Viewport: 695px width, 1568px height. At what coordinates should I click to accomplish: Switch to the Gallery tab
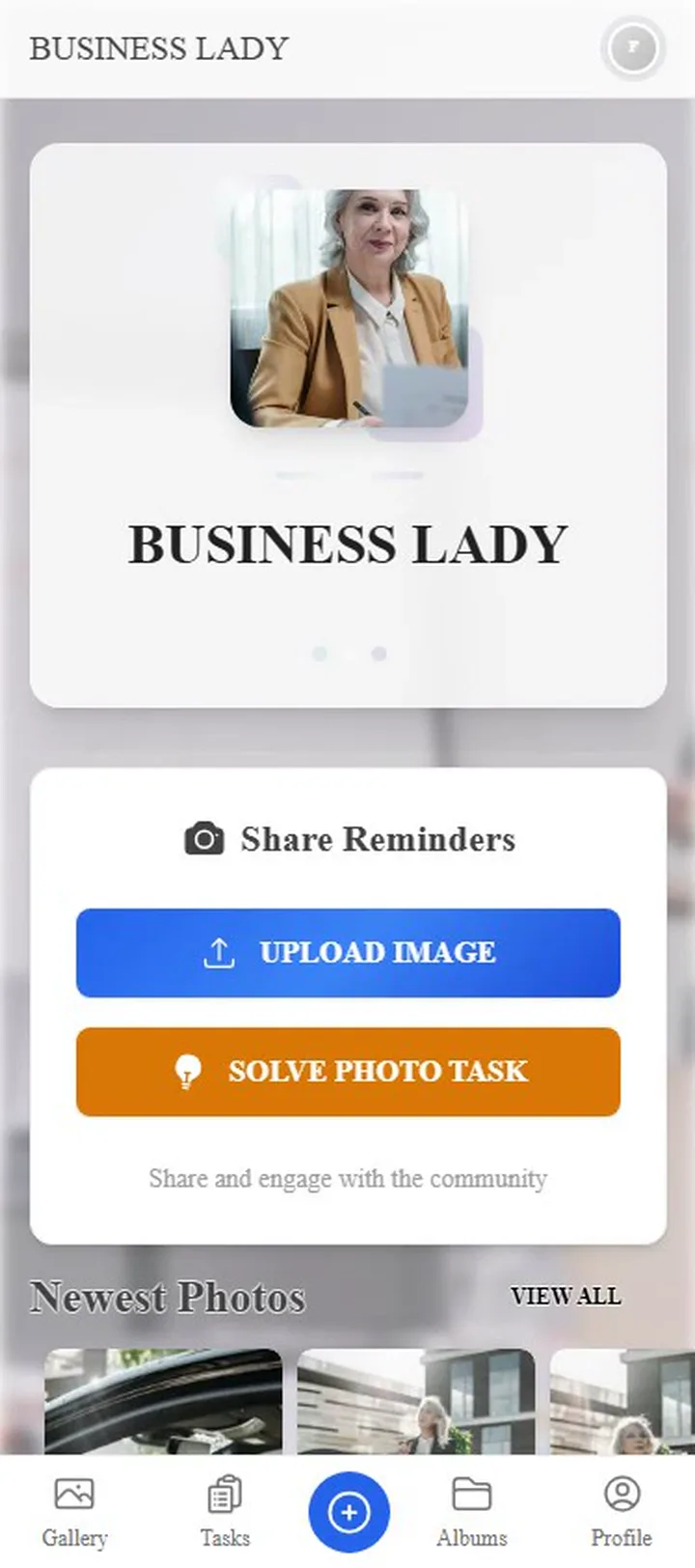tap(74, 1511)
